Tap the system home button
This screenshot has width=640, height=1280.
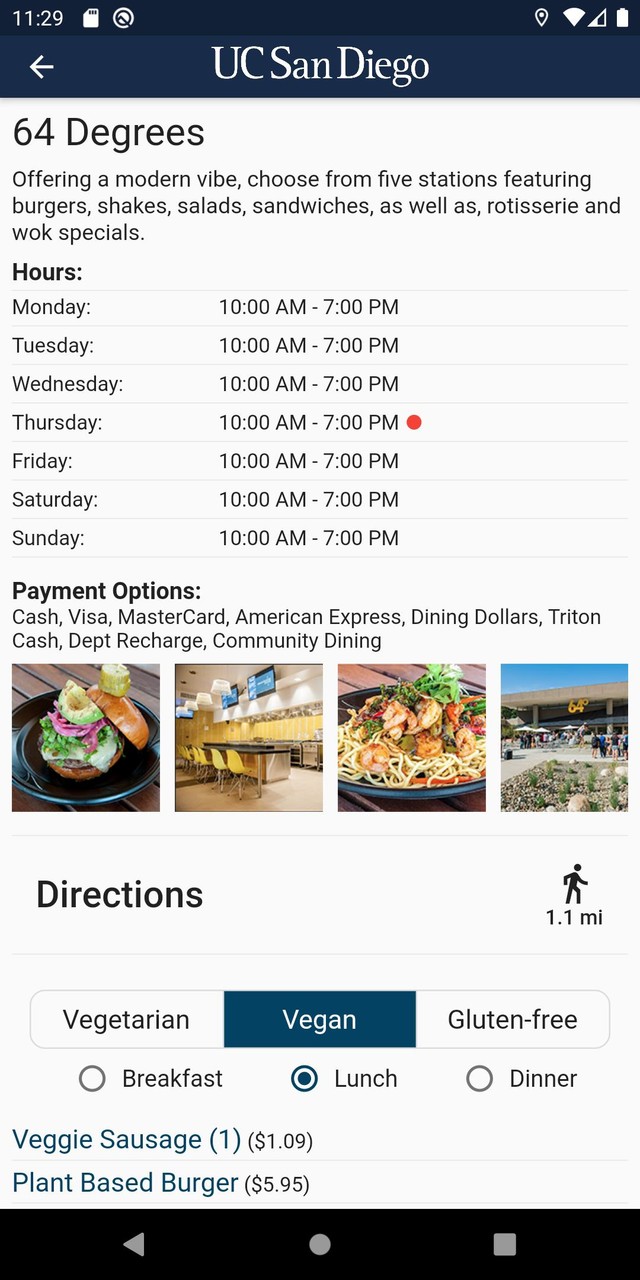320,1244
